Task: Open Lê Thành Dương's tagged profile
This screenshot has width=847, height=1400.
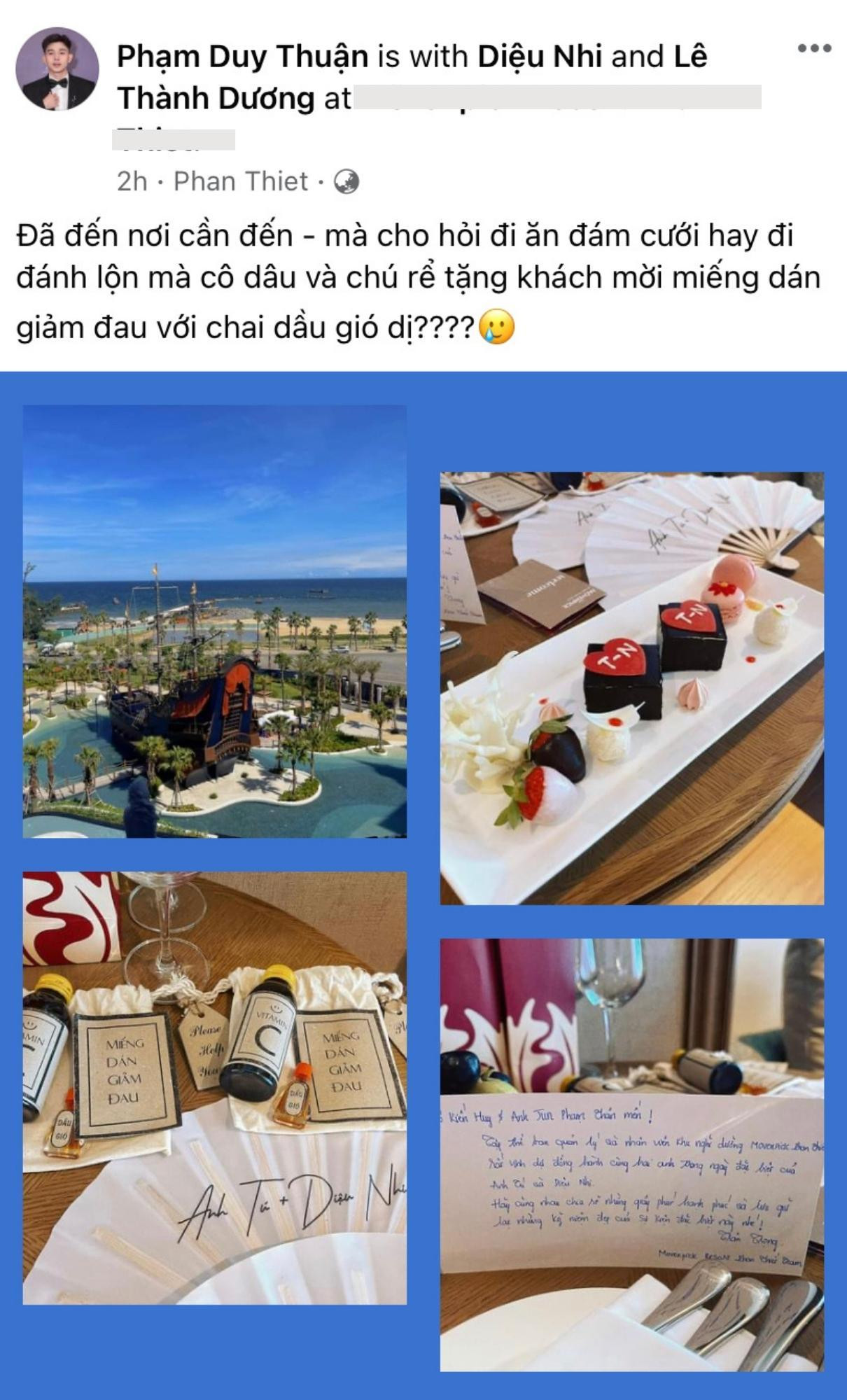Action: [x=216, y=99]
